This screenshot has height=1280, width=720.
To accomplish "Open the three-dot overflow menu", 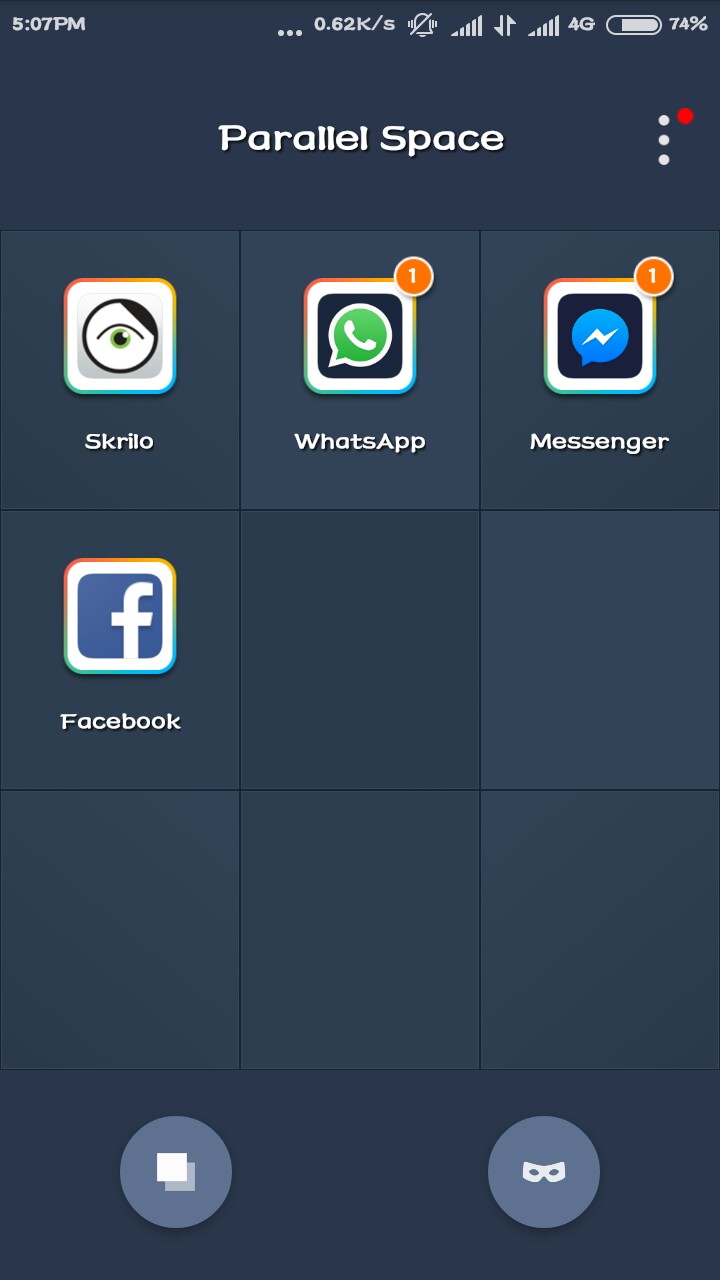I will pyautogui.click(x=663, y=139).
